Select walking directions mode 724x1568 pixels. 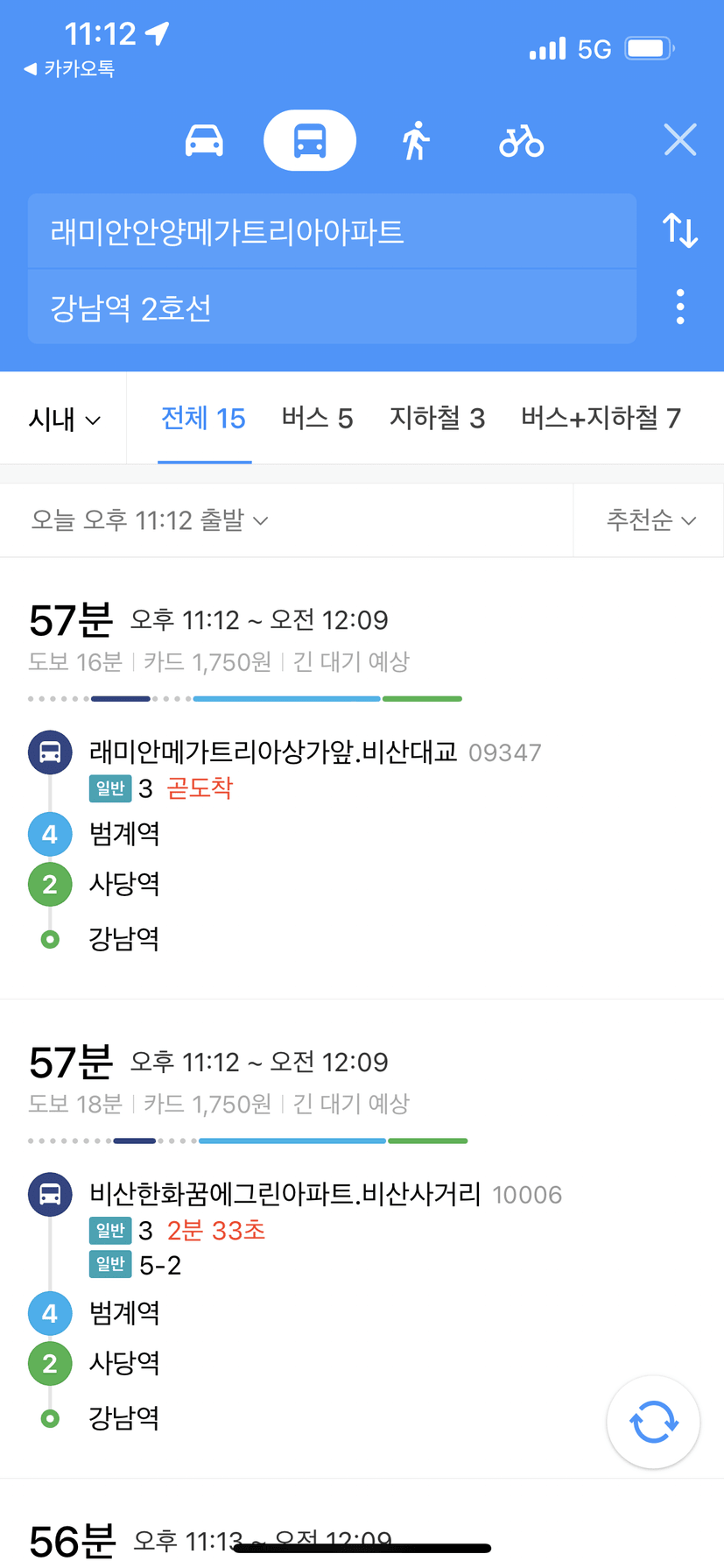pyautogui.click(x=417, y=141)
